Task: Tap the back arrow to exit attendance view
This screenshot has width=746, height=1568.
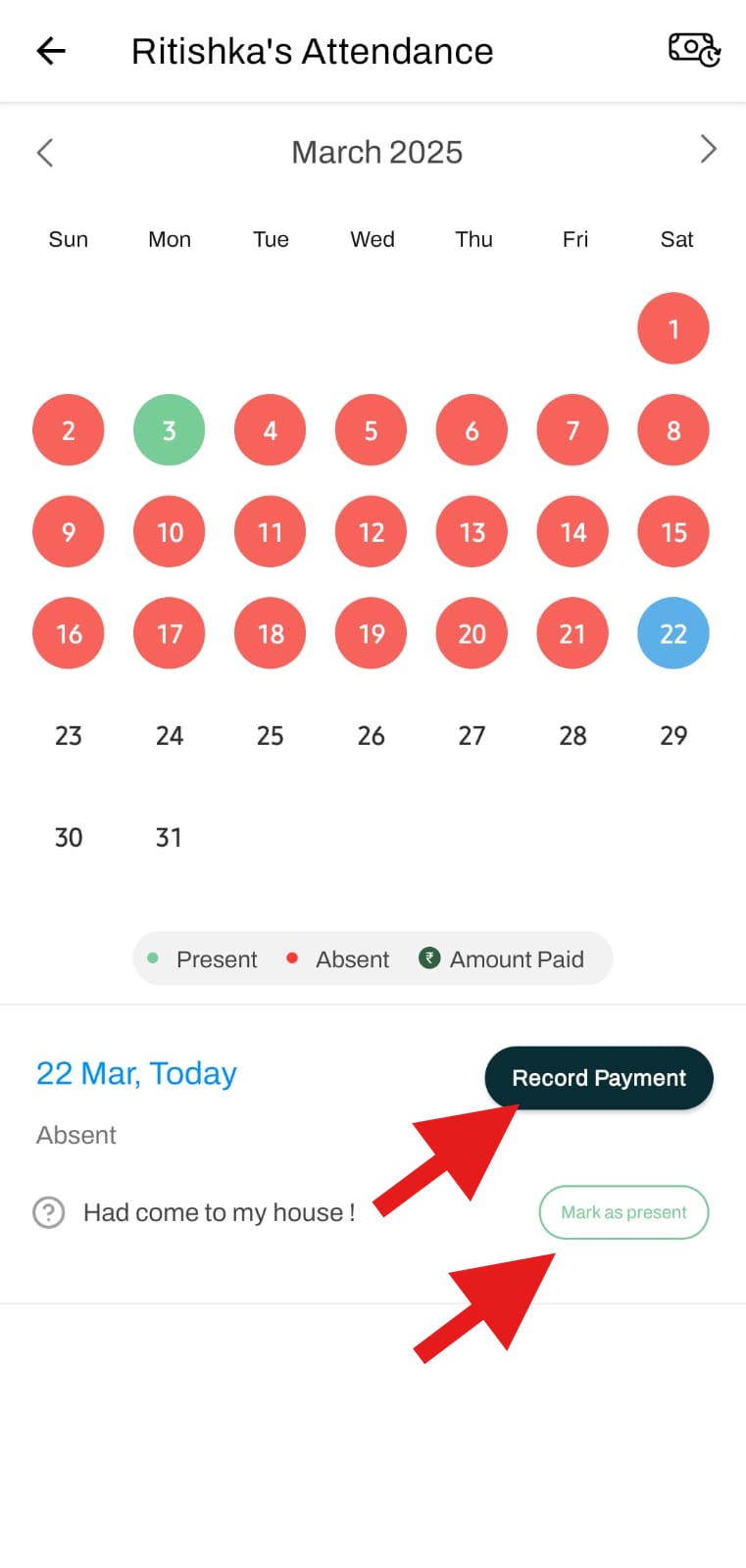Action: pyautogui.click(x=49, y=51)
